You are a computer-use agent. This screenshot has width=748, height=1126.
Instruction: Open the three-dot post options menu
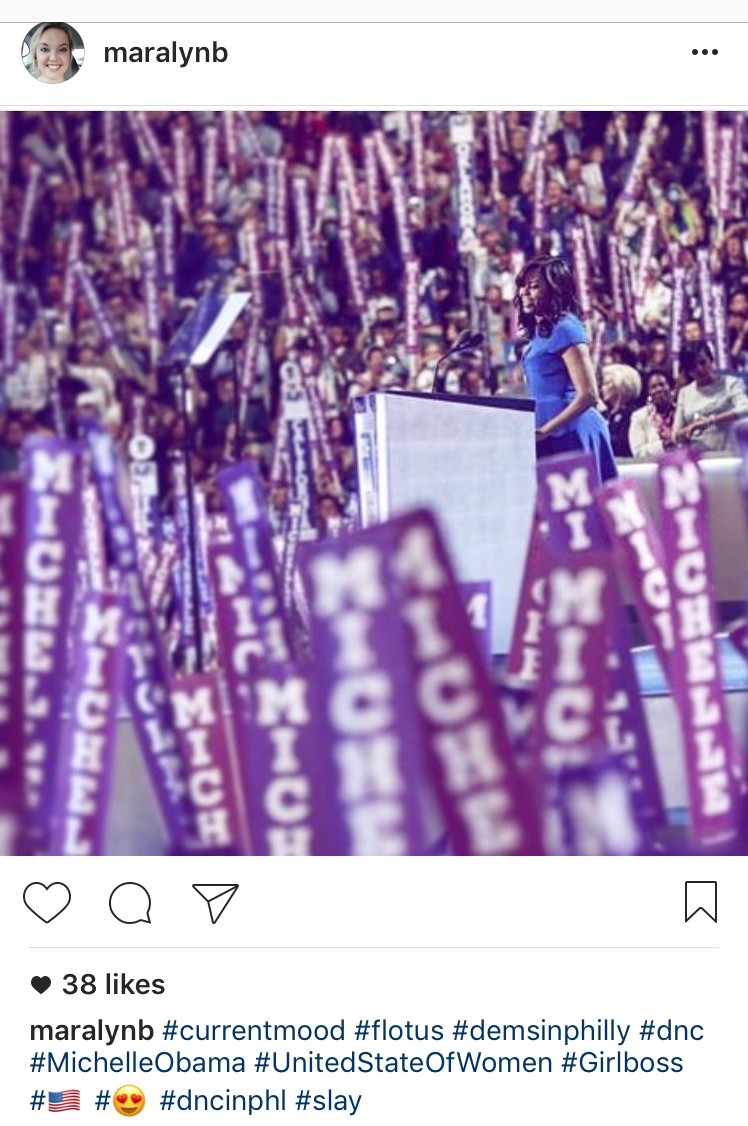tap(704, 53)
